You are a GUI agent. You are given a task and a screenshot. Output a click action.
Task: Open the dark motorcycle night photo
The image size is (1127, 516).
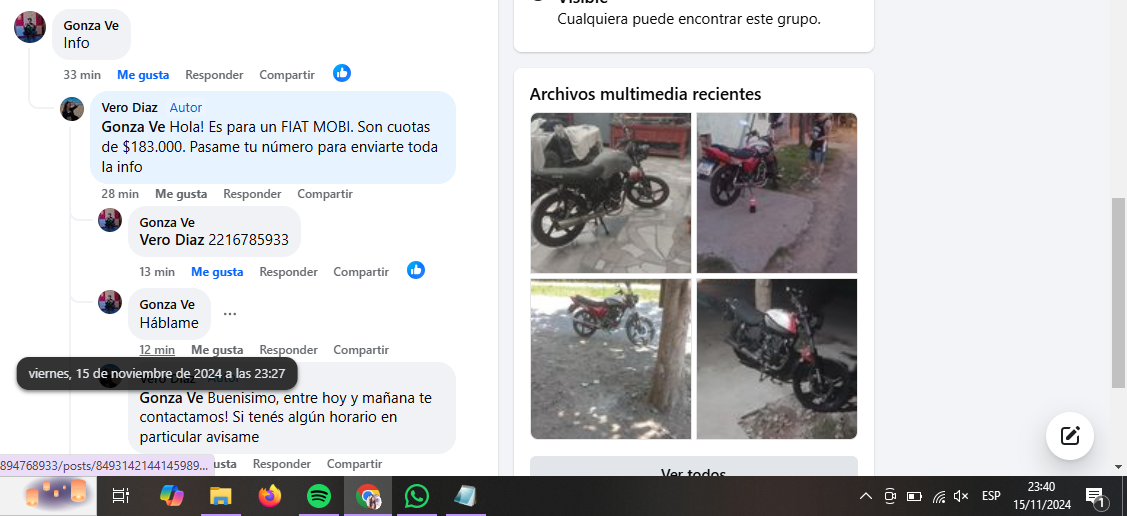click(x=776, y=359)
